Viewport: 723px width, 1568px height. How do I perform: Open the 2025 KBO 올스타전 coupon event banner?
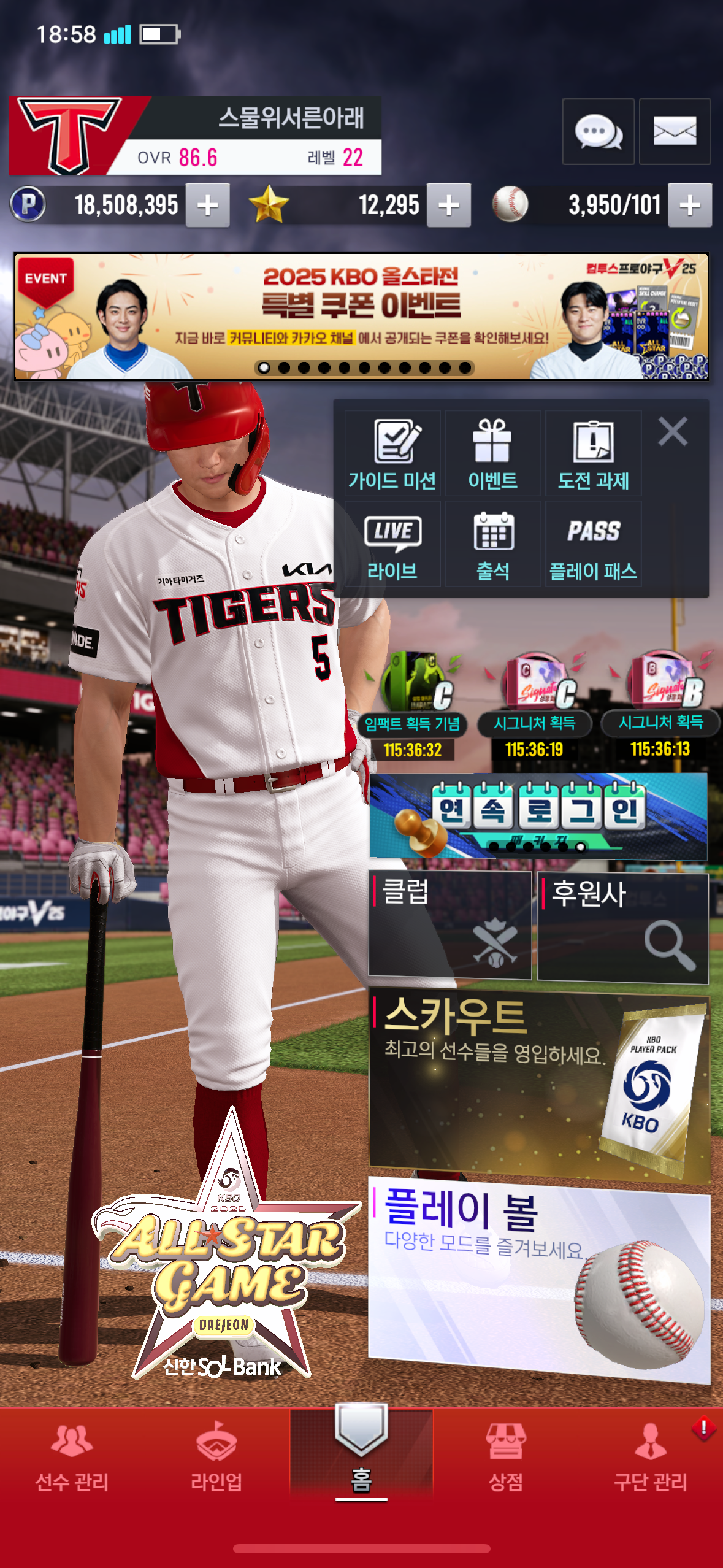(x=362, y=317)
